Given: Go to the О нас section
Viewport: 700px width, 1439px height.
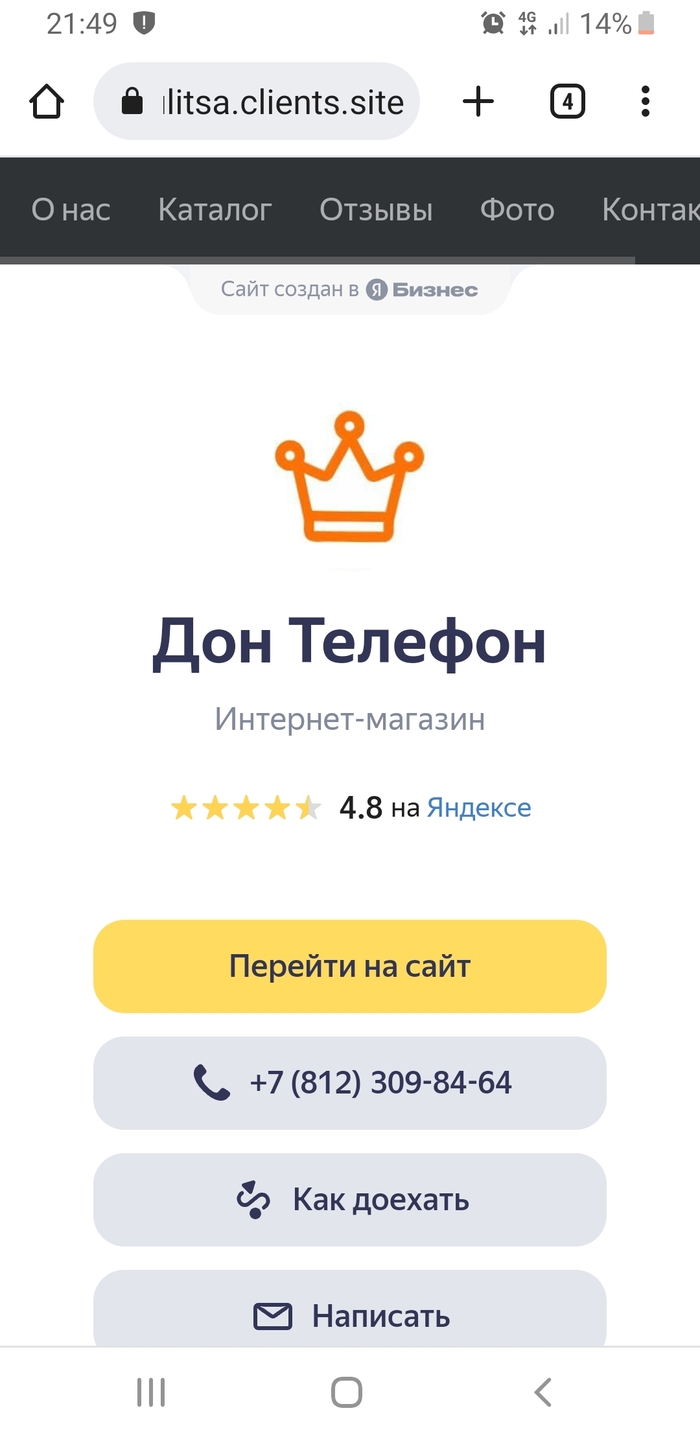Looking at the screenshot, I should (x=71, y=209).
